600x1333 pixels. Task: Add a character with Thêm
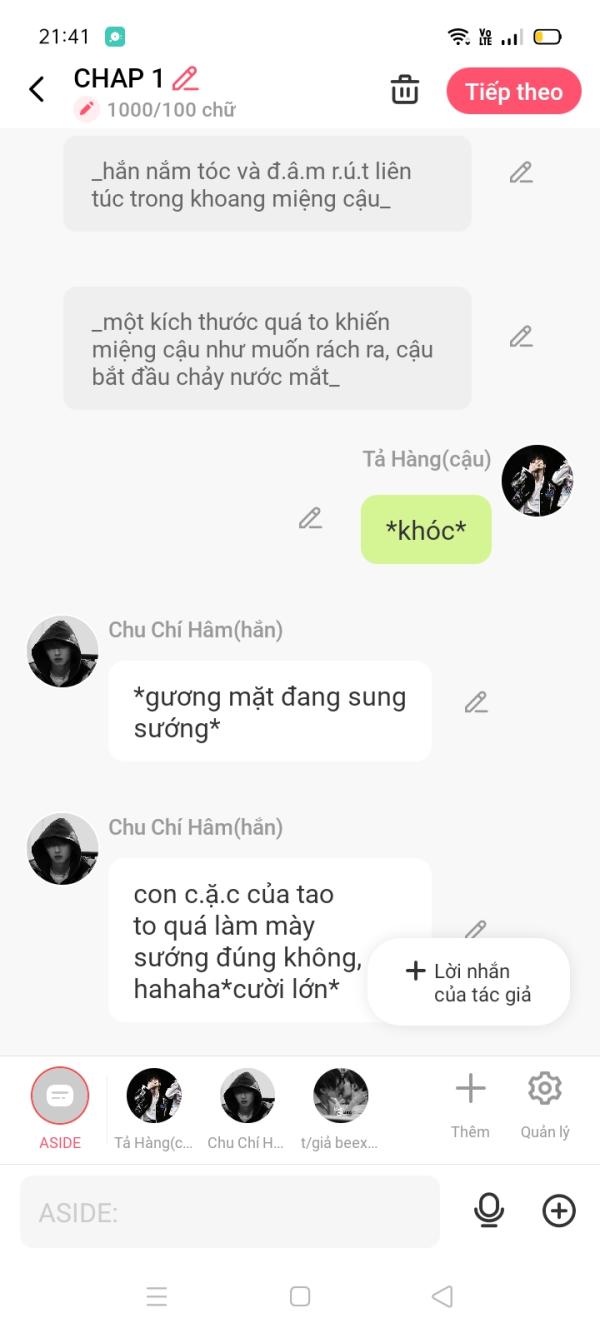(470, 1105)
